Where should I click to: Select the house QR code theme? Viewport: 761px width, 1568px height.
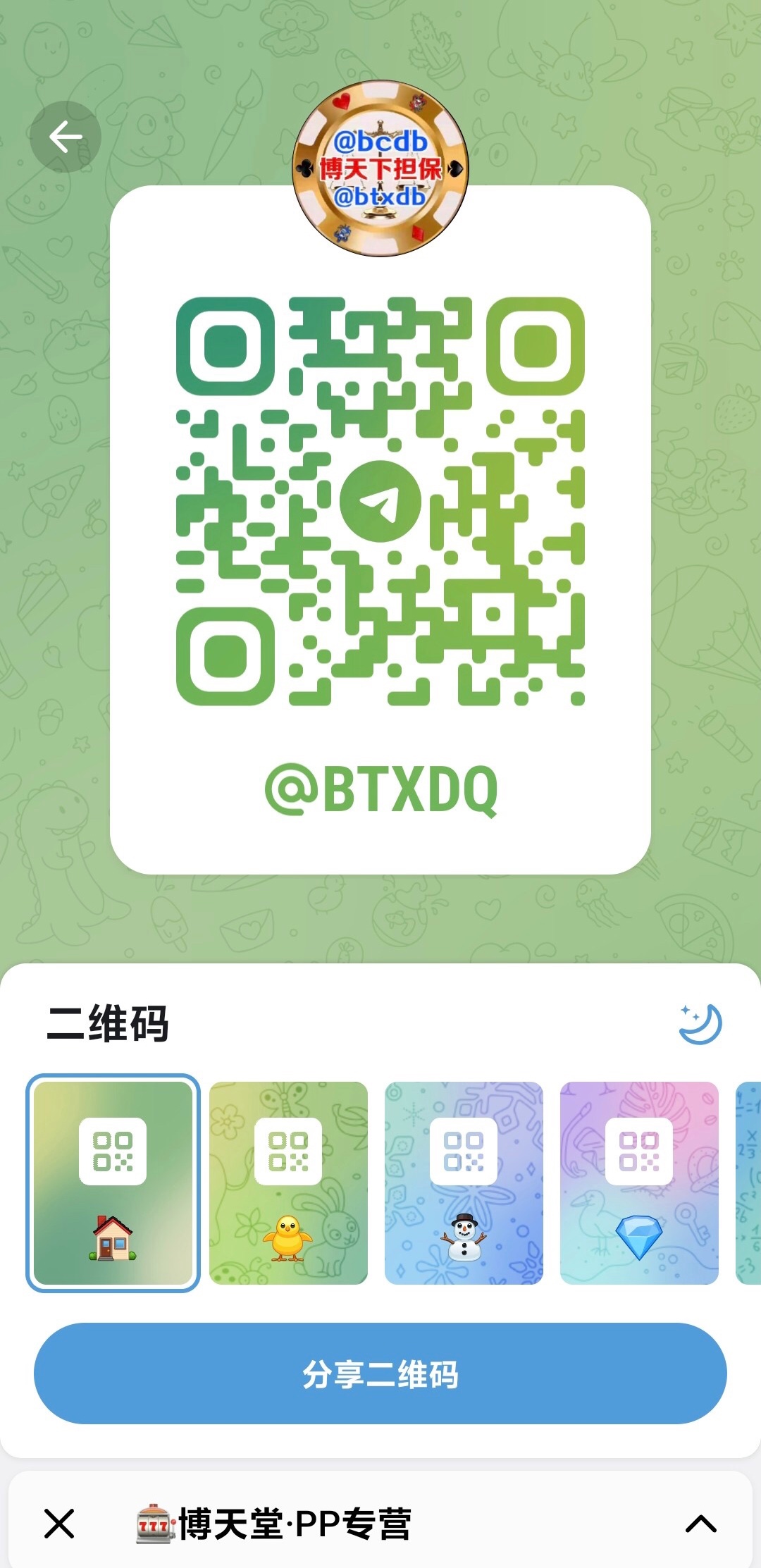[x=113, y=1183]
